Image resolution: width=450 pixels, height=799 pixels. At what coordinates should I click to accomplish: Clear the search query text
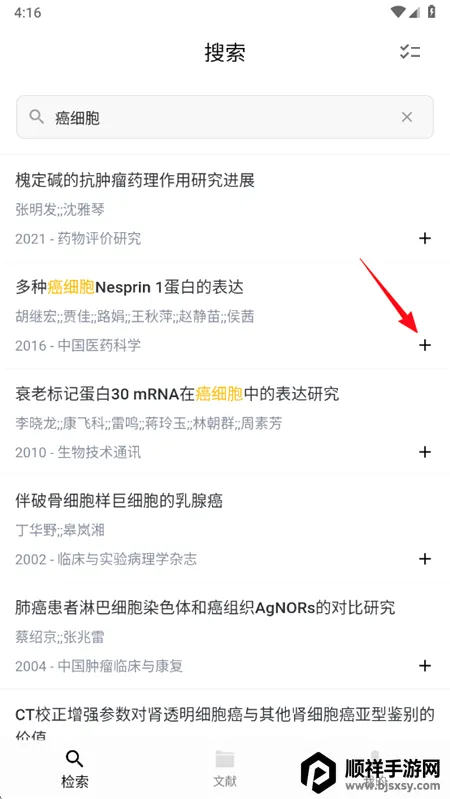coord(407,117)
